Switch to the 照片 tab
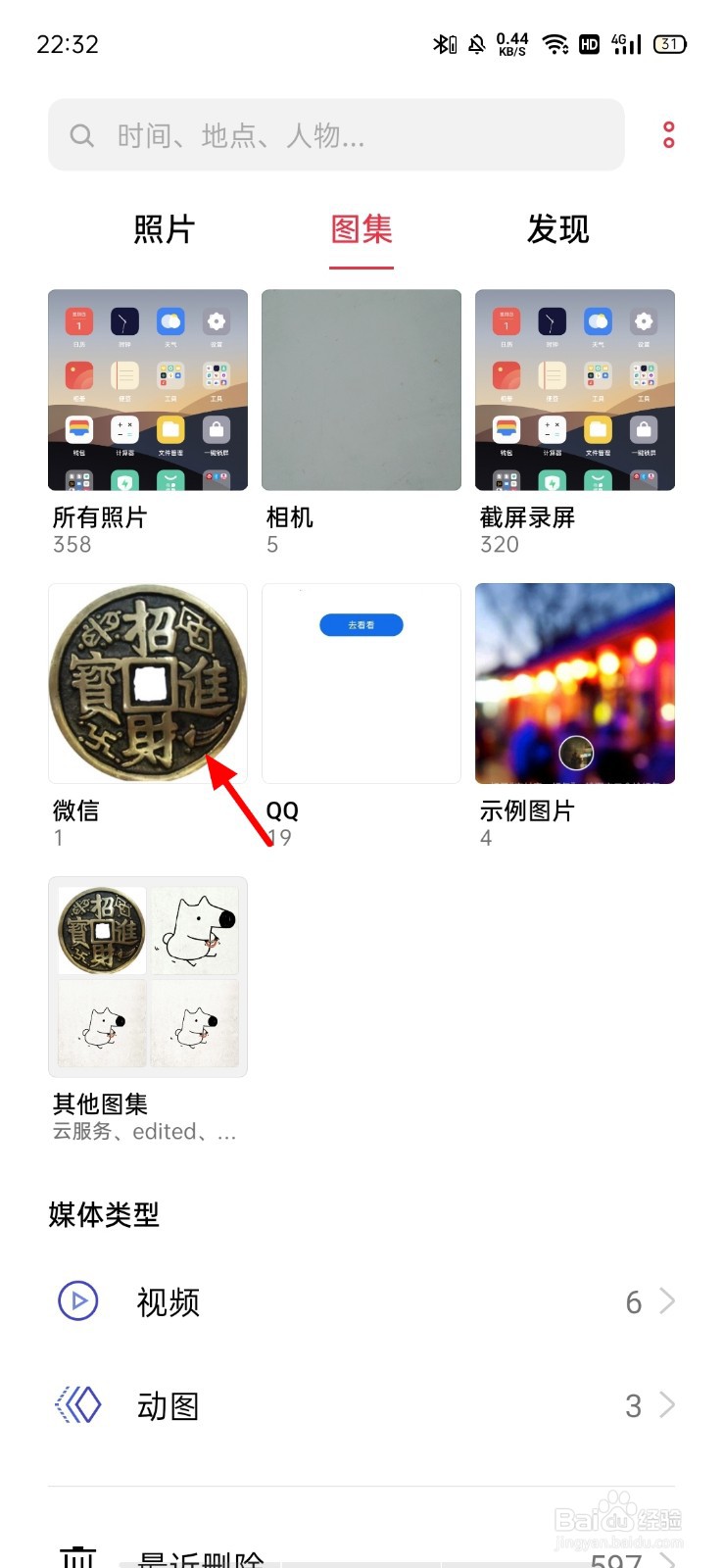The height and width of the screenshot is (1568, 723). click(164, 229)
